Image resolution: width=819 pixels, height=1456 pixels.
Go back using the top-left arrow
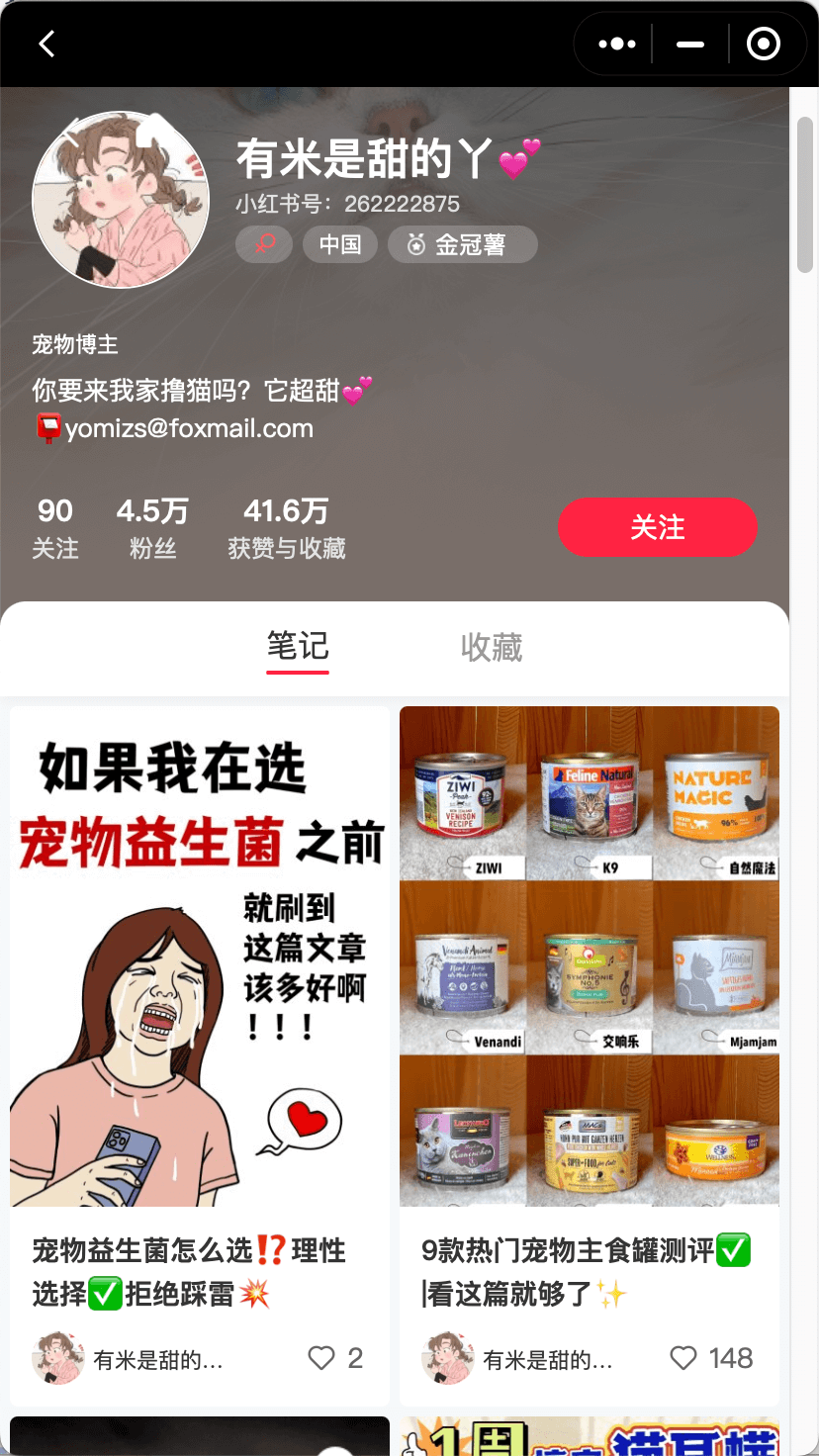(x=46, y=44)
